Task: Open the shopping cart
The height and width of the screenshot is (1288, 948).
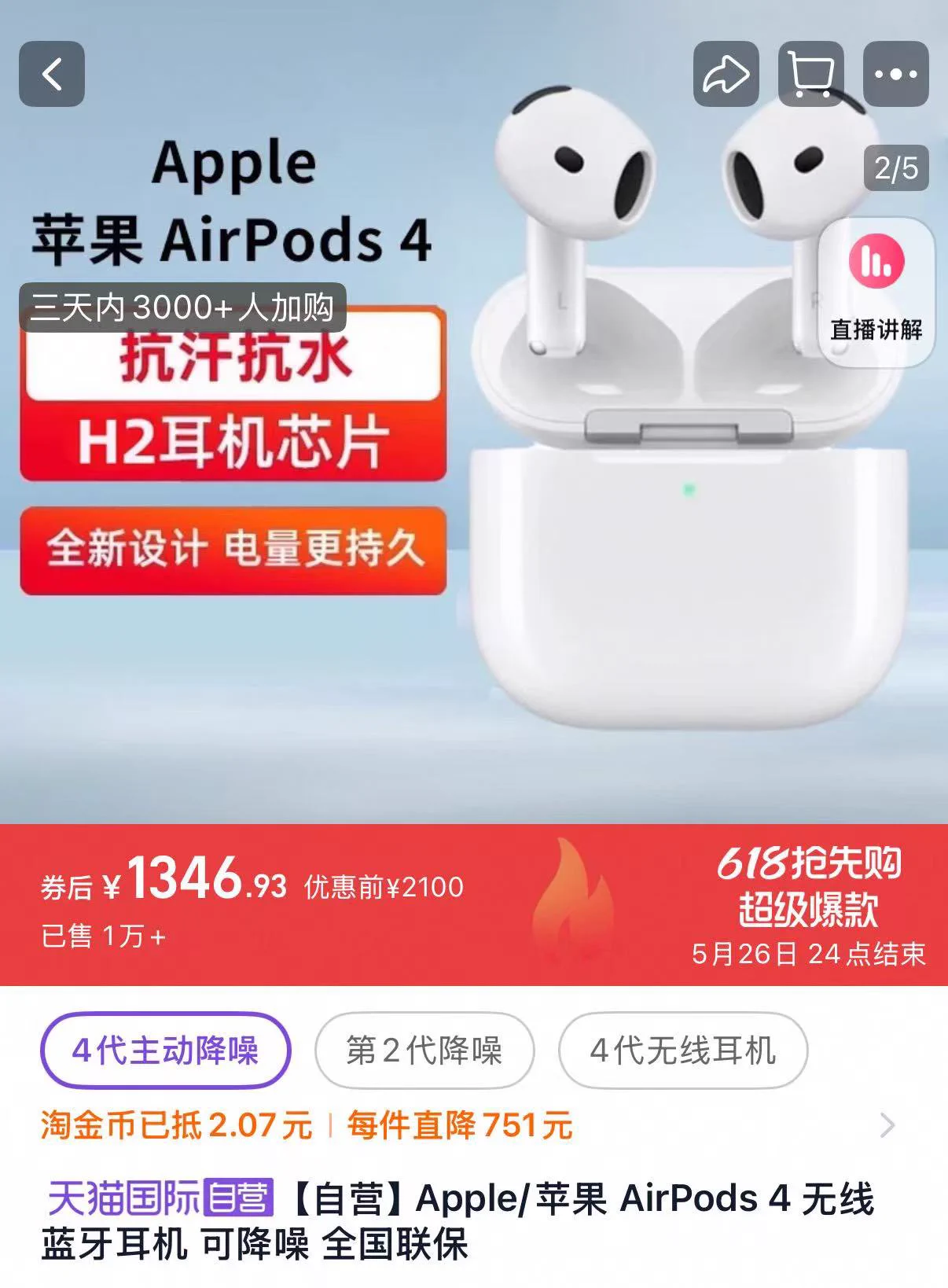Action: tap(810, 75)
